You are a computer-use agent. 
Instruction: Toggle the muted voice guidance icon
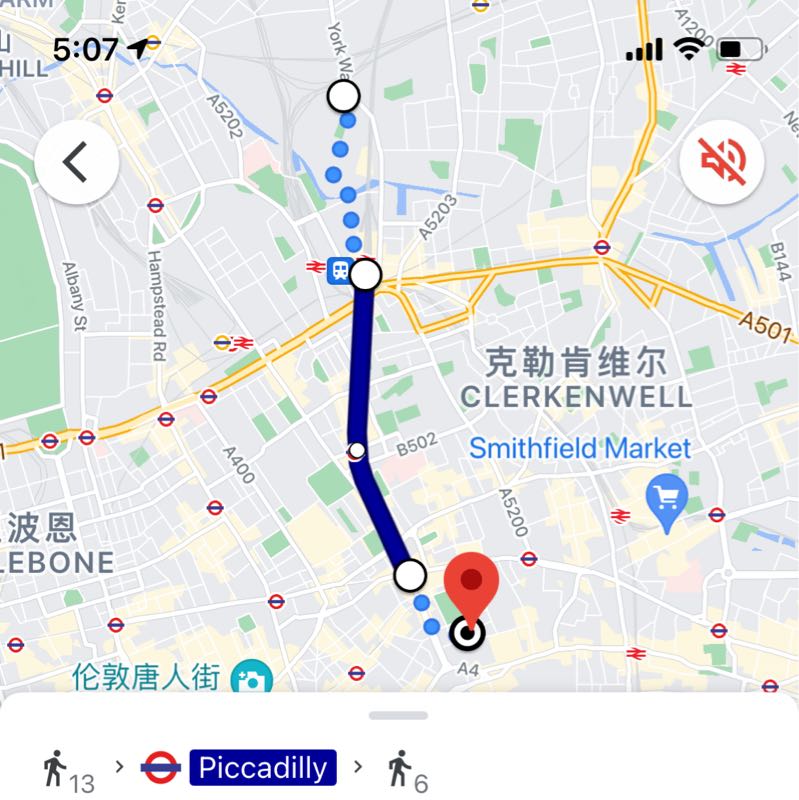tap(722, 162)
